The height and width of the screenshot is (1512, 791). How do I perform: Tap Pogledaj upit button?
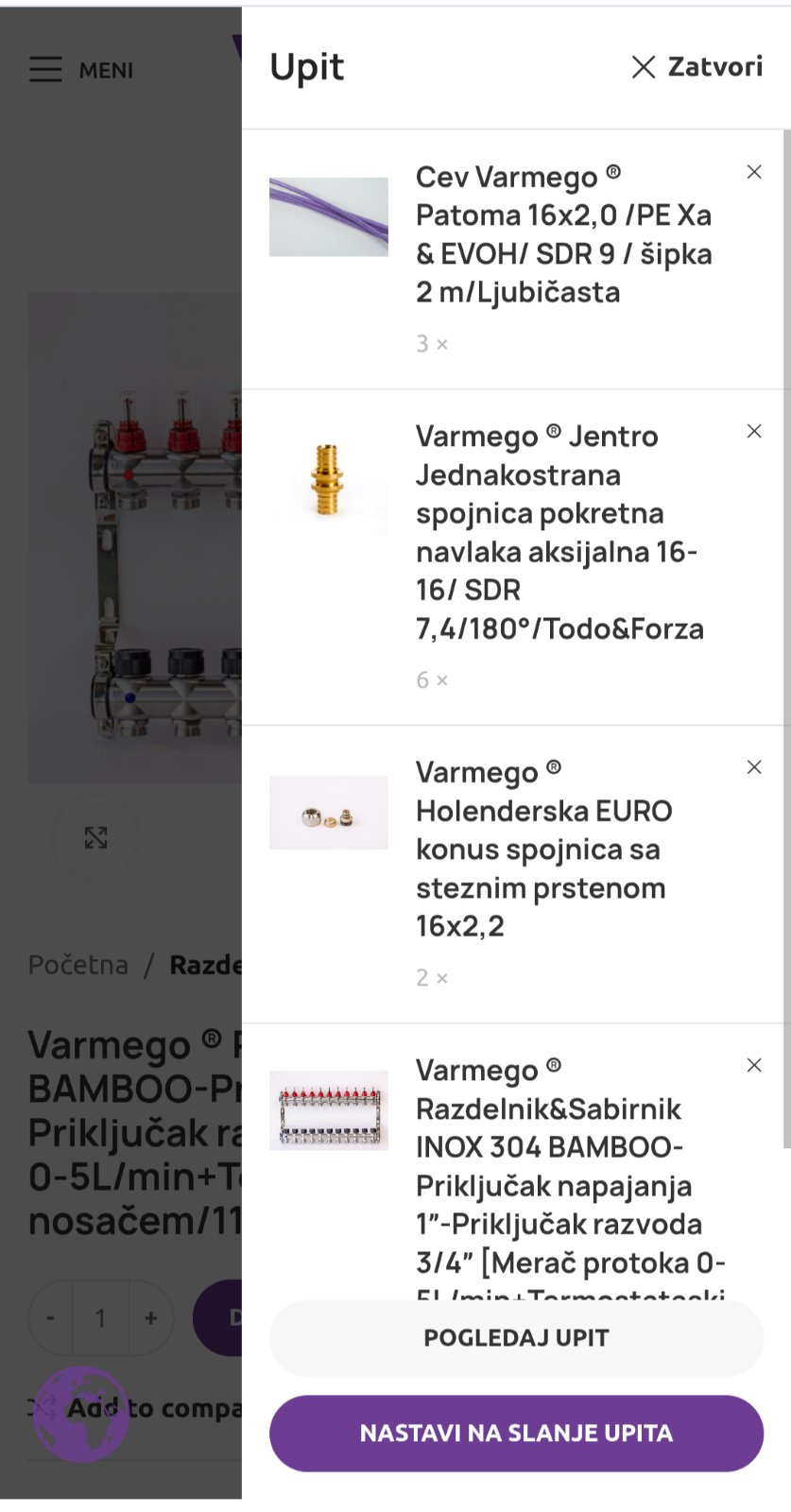[516, 1338]
